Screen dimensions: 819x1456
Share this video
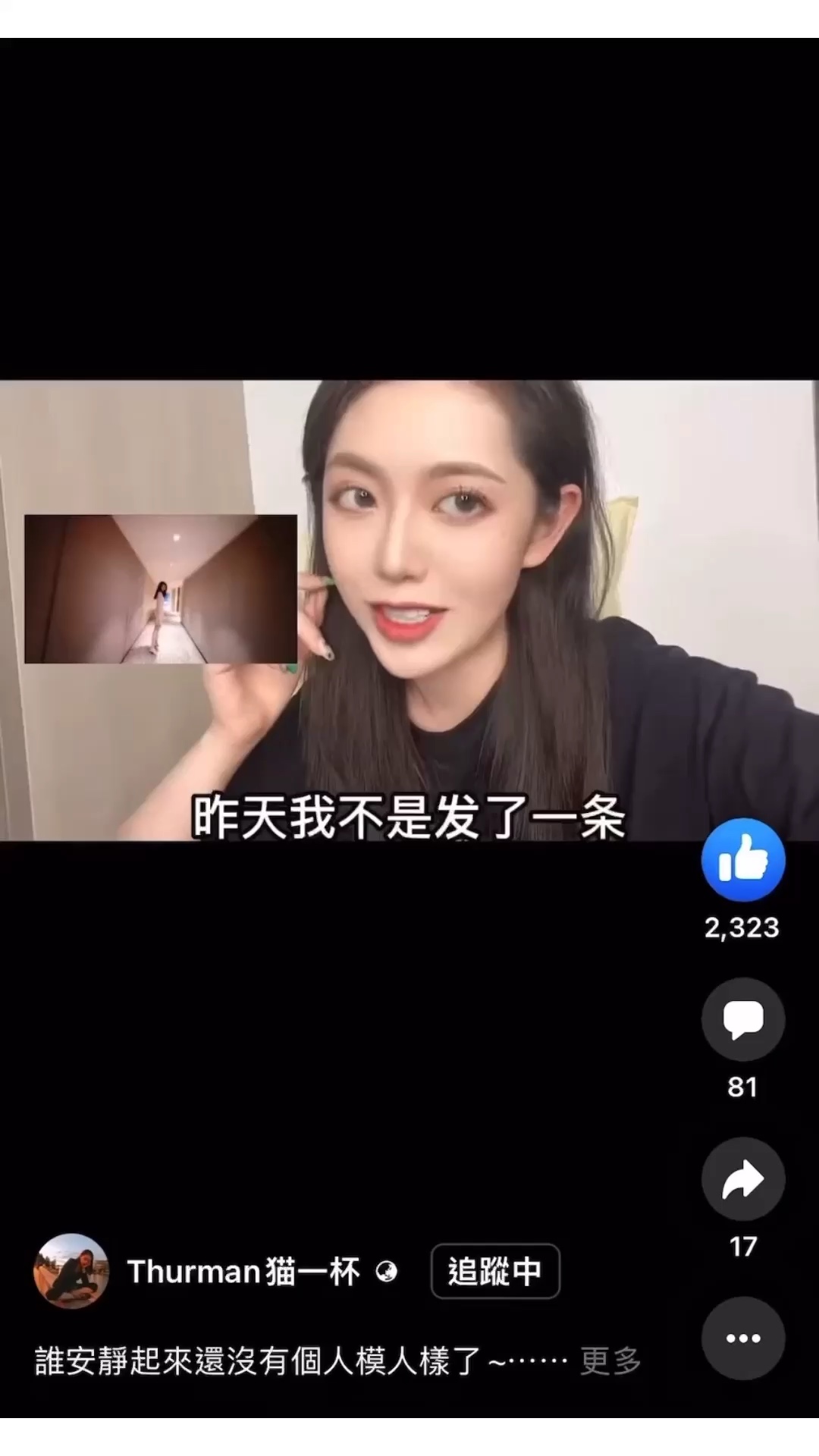point(742,1179)
